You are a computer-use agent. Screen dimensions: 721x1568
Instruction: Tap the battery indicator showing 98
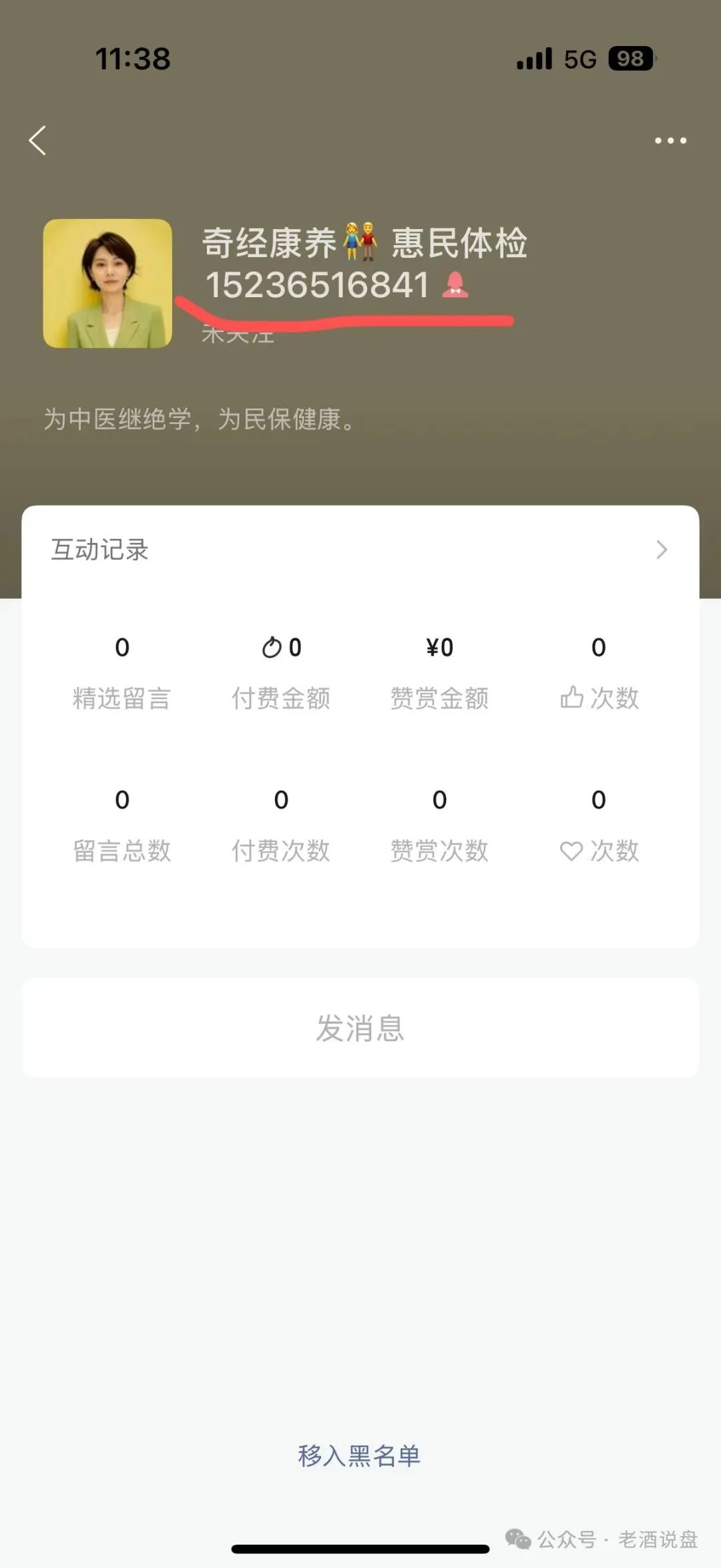point(632,60)
